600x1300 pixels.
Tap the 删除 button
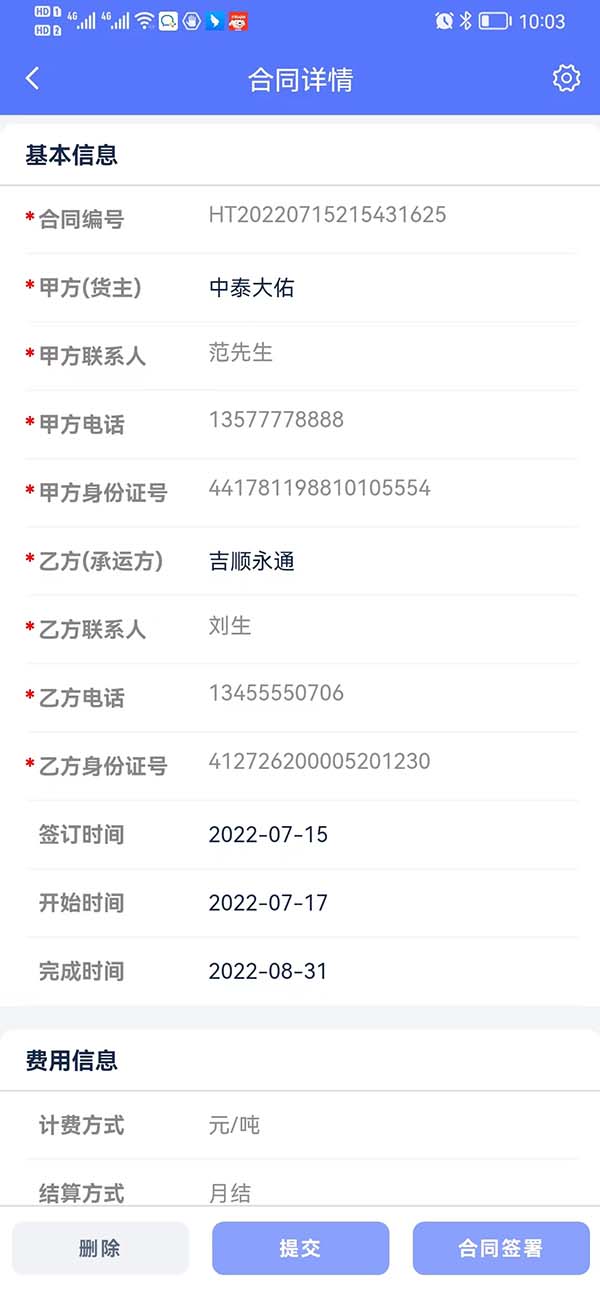click(x=100, y=1248)
